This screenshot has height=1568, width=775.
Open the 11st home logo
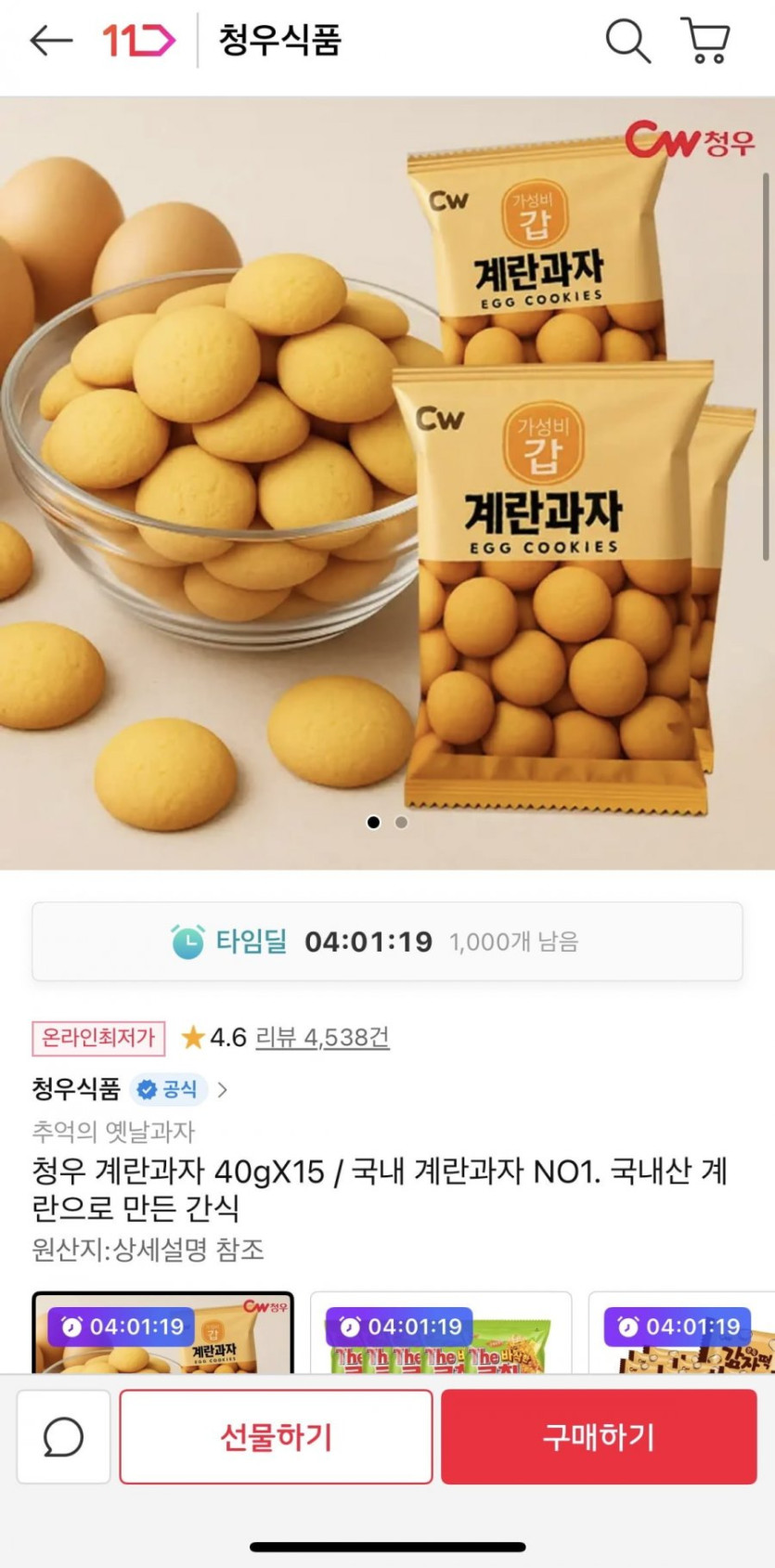[138, 41]
